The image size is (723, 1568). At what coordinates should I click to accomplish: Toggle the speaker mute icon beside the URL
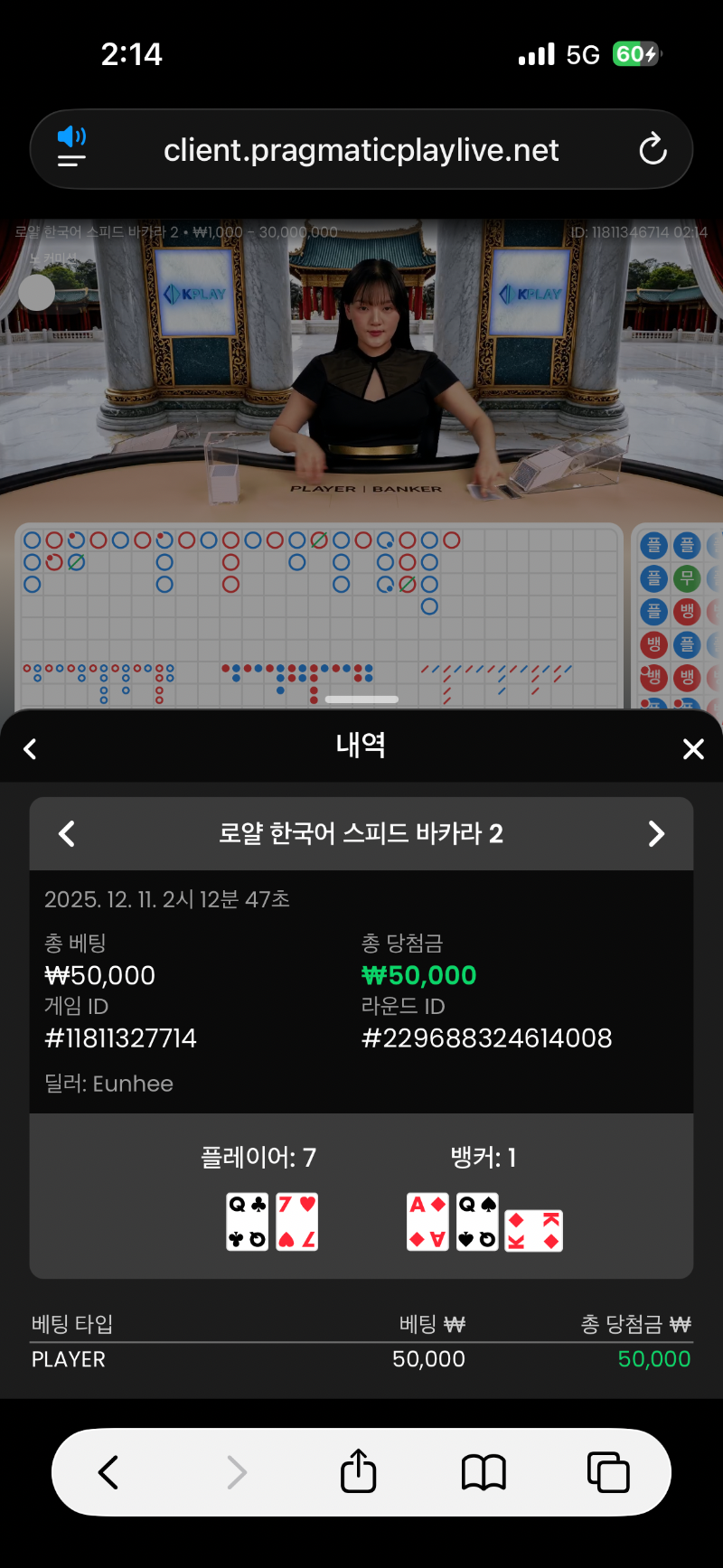click(71, 137)
